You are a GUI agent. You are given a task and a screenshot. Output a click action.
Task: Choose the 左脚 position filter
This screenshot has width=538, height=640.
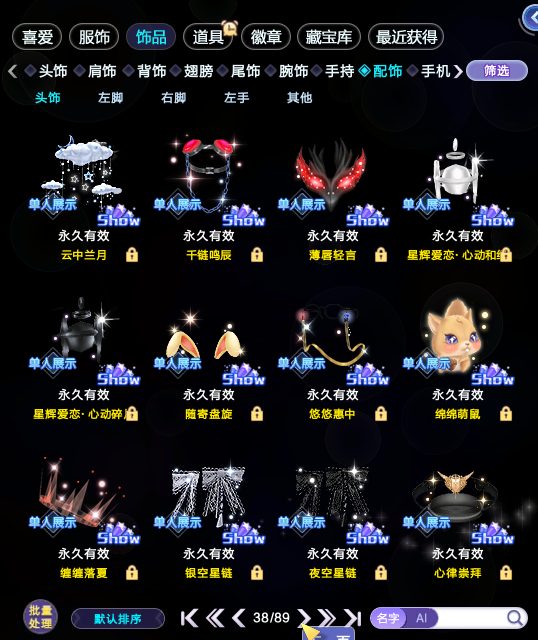pyautogui.click(x=110, y=98)
